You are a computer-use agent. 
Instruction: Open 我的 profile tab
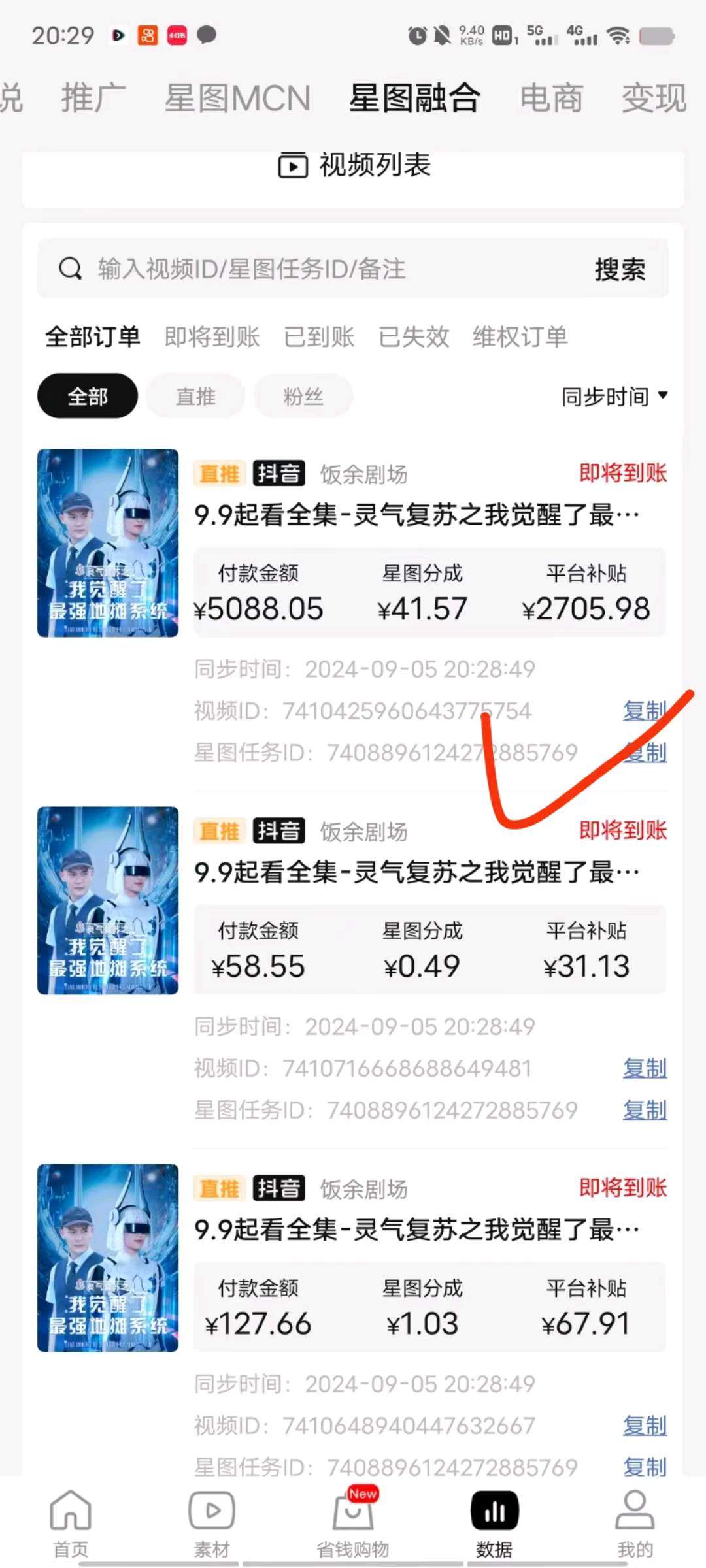click(x=635, y=1522)
